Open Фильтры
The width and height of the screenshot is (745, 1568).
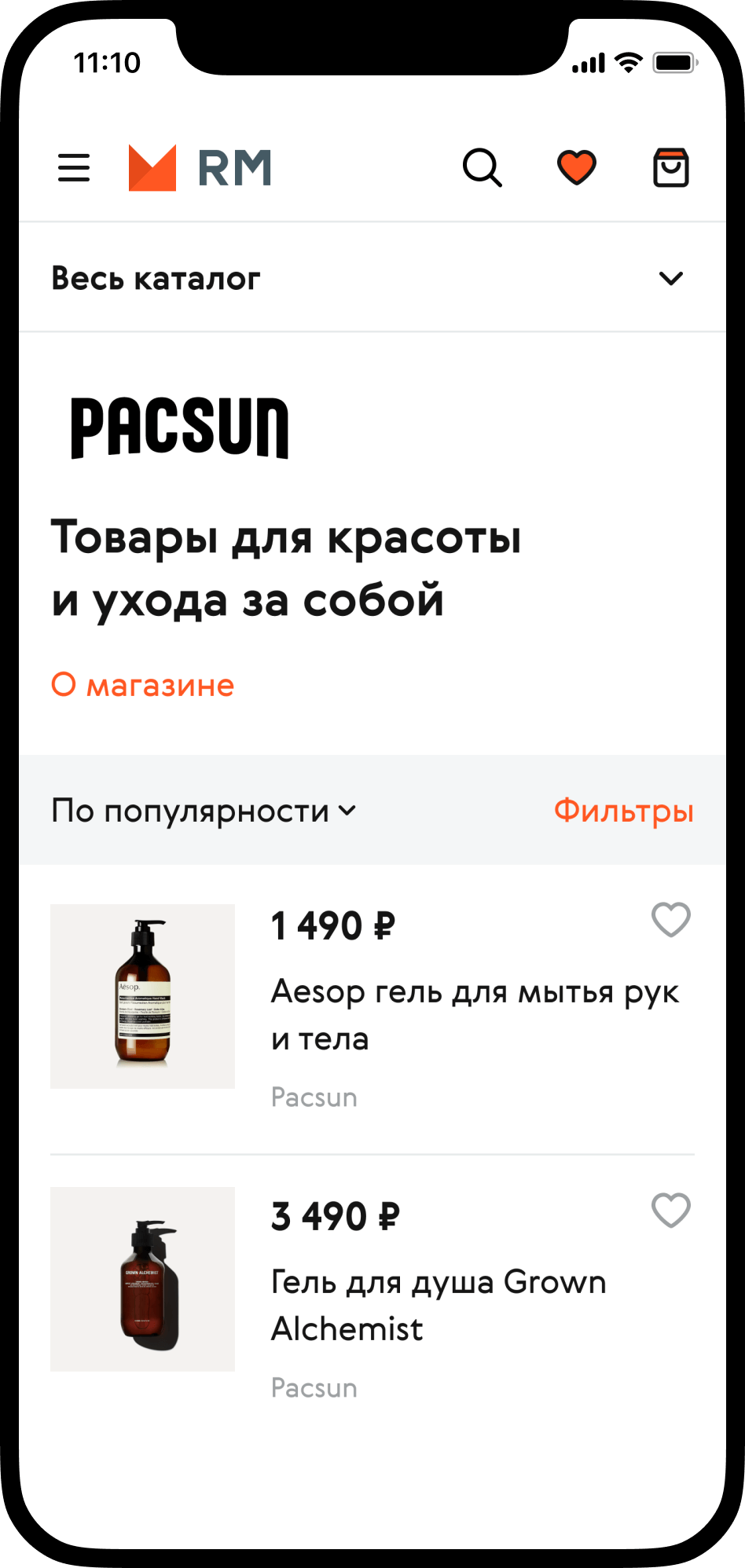tap(623, 811)
